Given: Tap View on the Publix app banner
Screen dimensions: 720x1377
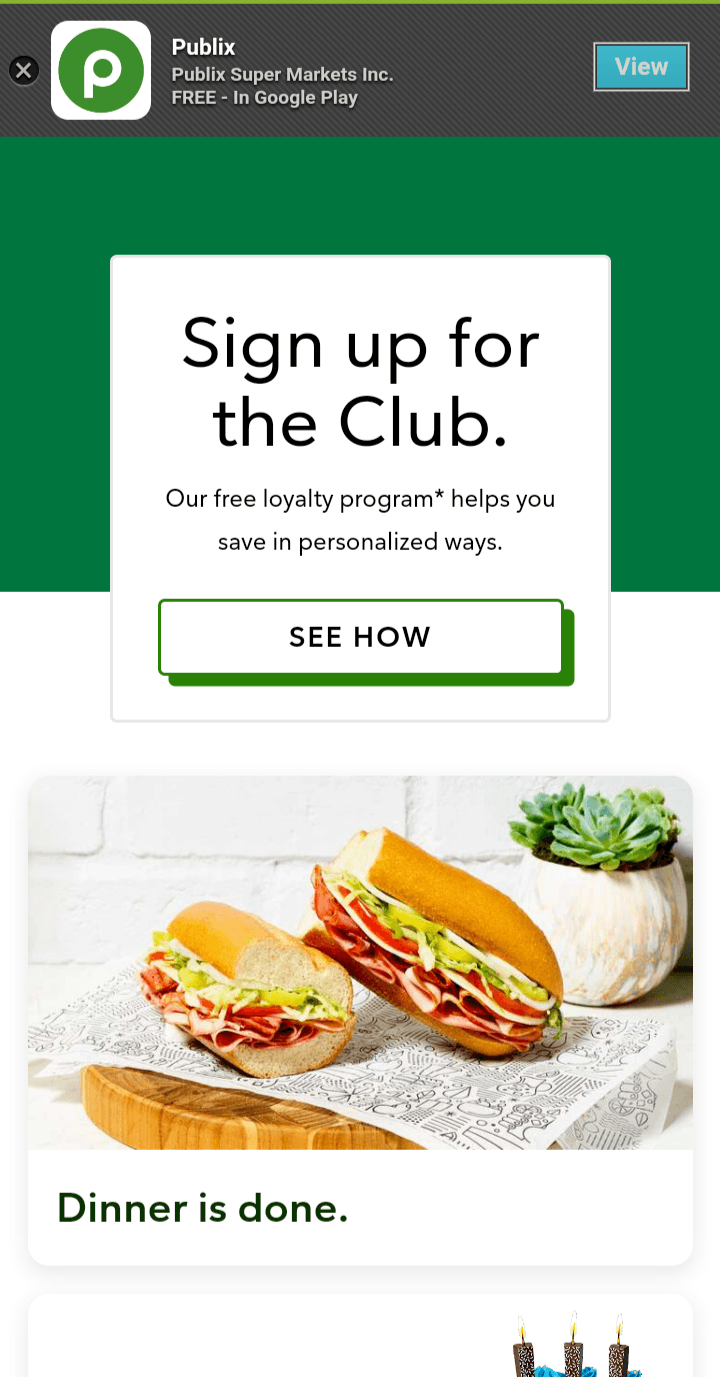Looking at the screenshot, I should pos(641,67).
